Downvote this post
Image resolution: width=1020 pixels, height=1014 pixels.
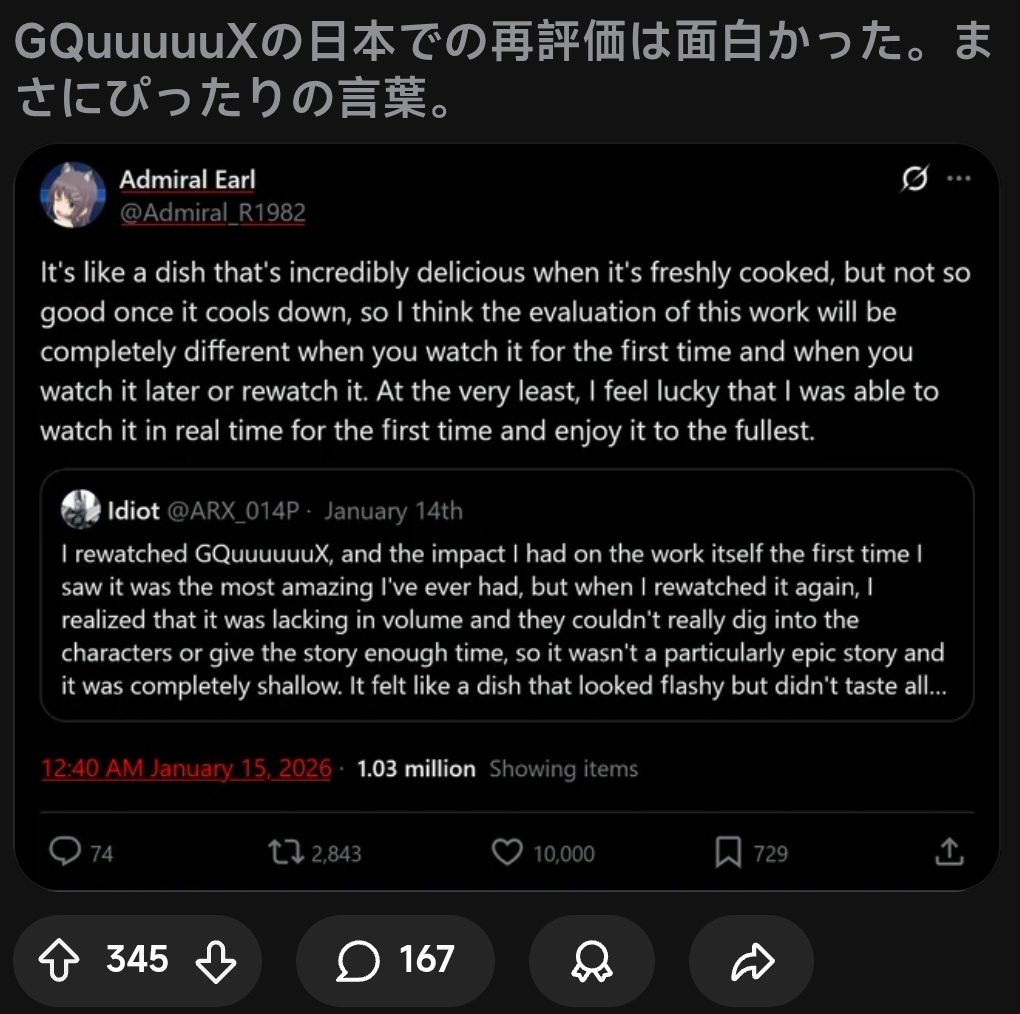tap(216, 960)
